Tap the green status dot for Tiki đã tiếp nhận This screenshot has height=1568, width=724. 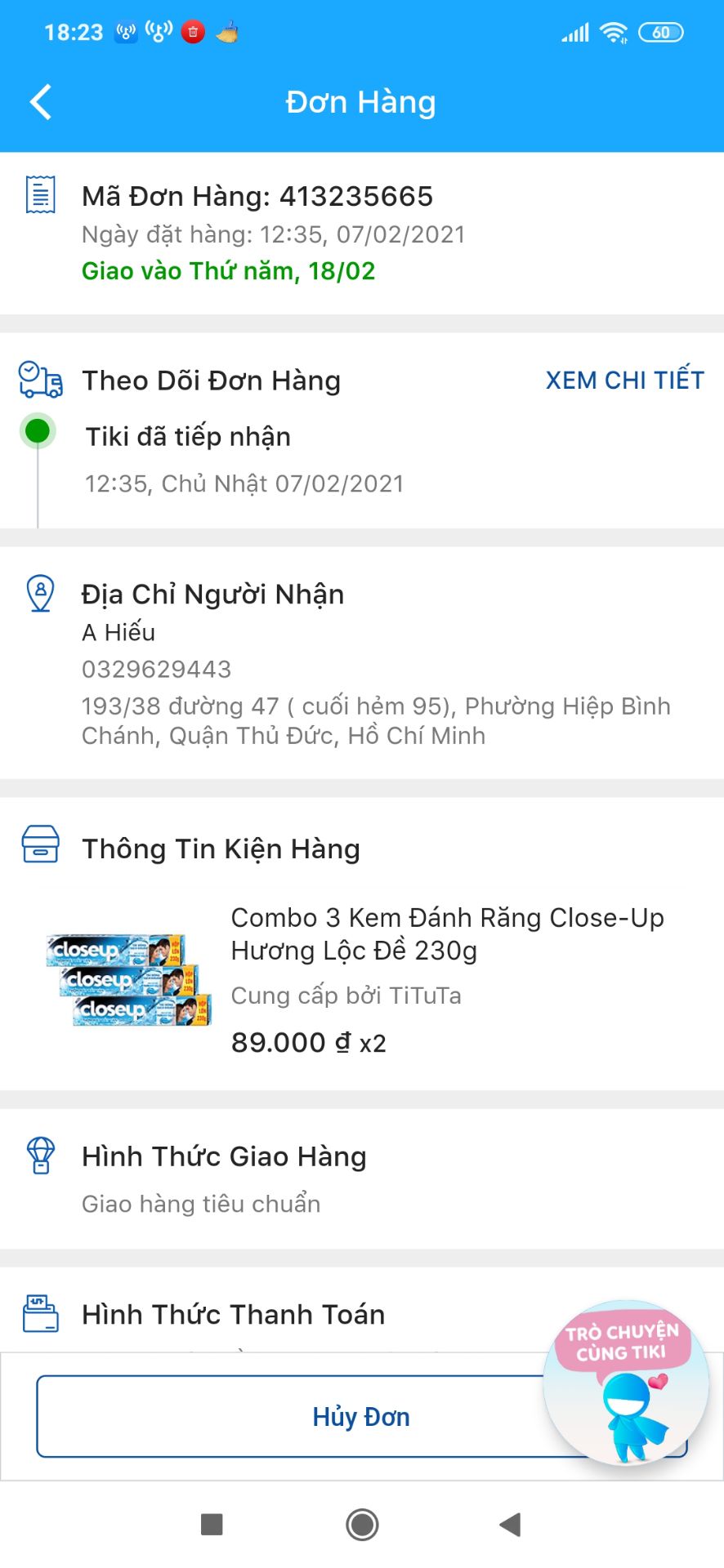[x=37, y=430]
